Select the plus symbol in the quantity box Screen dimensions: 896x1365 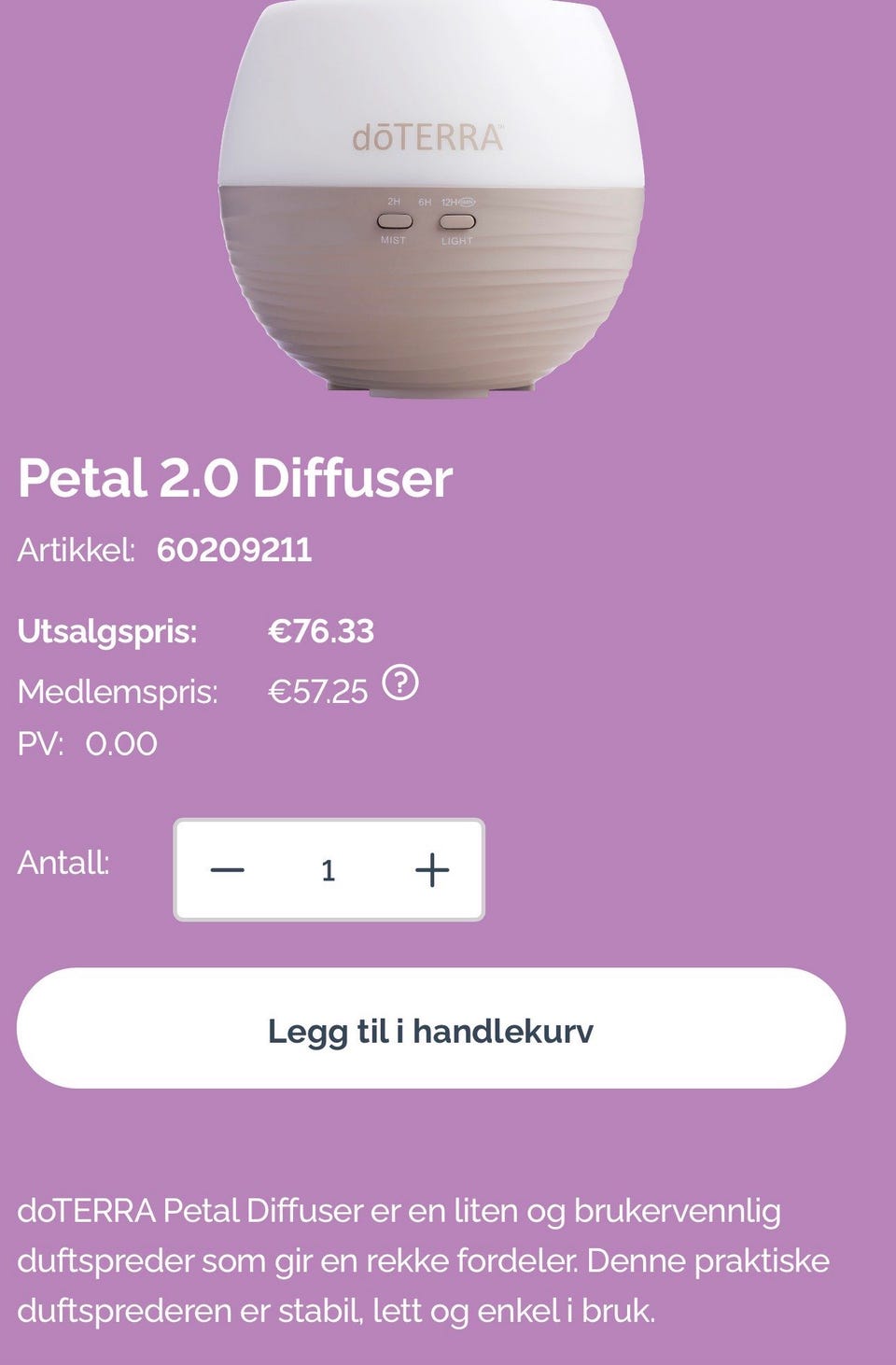[432, 871]
